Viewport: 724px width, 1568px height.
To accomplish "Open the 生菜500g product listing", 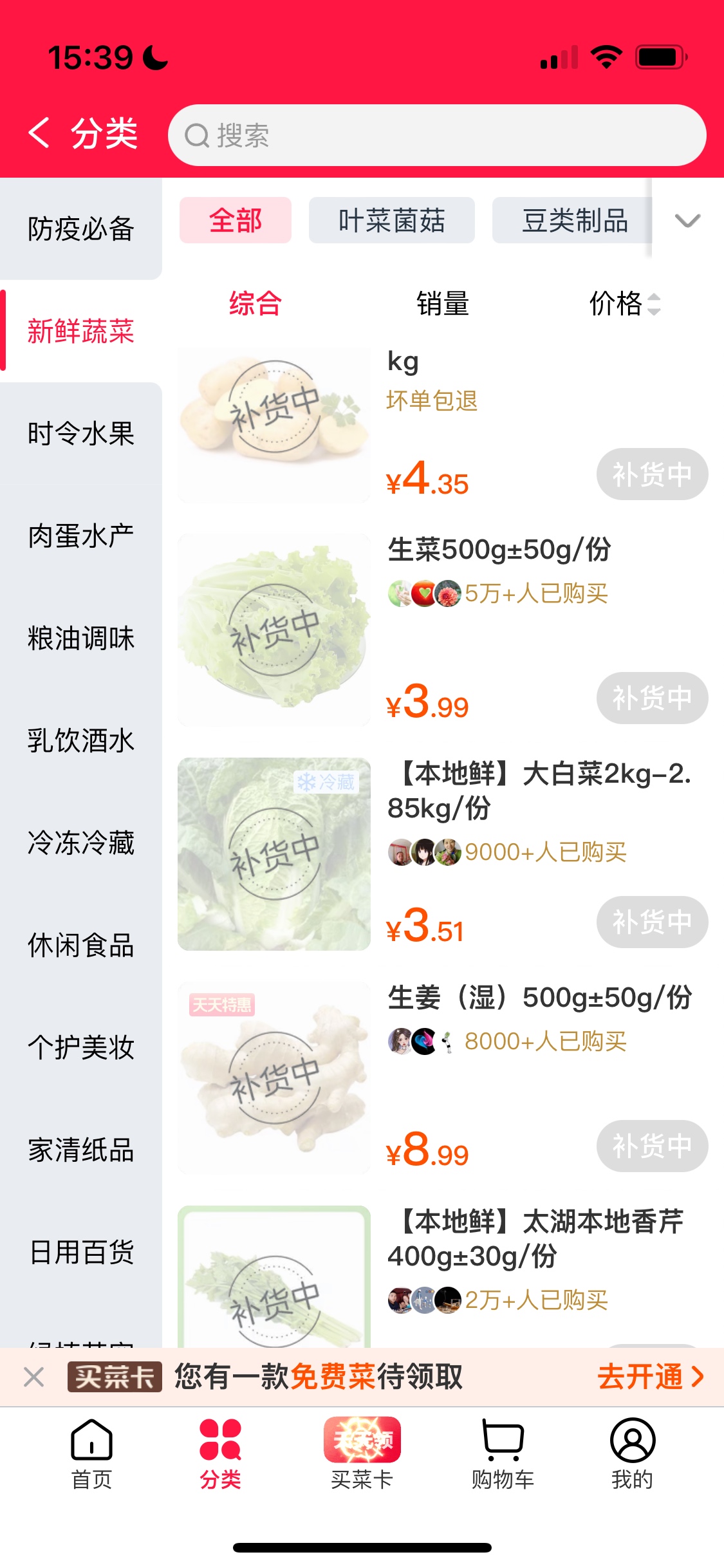I will coord(498,550).
